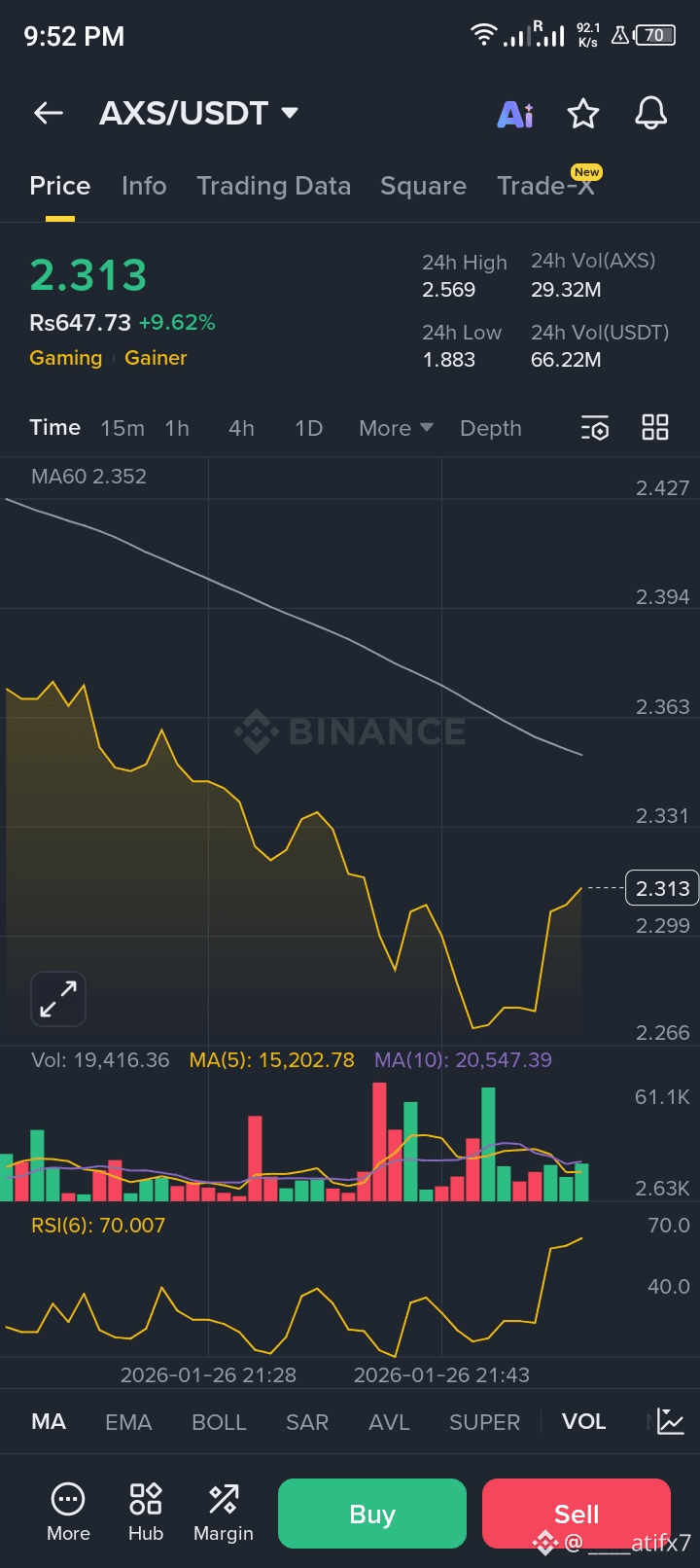The image size is (700, 1568).
Task: Enable the BOLL indicator
Action: [219, 1422]
